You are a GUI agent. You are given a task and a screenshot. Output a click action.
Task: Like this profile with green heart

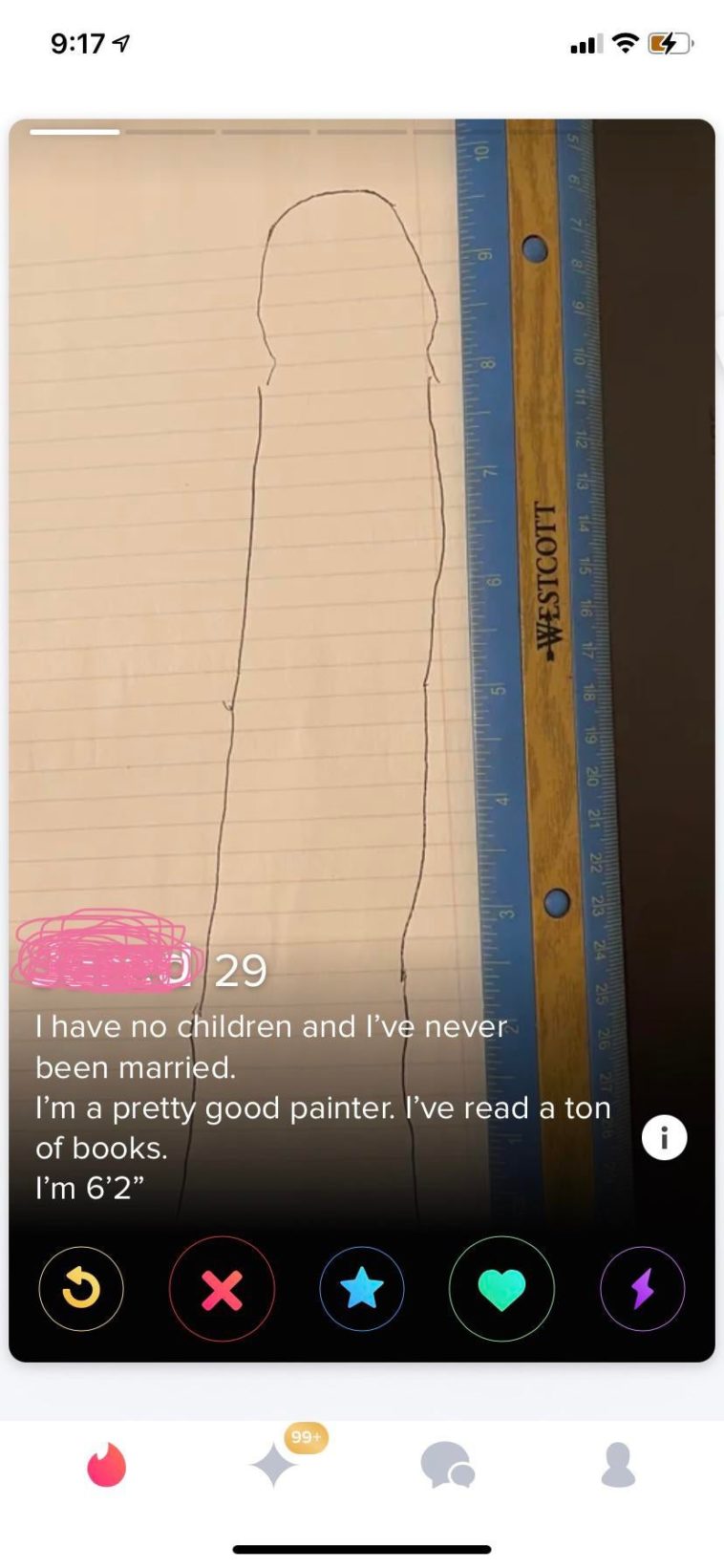pos(501,1289)
